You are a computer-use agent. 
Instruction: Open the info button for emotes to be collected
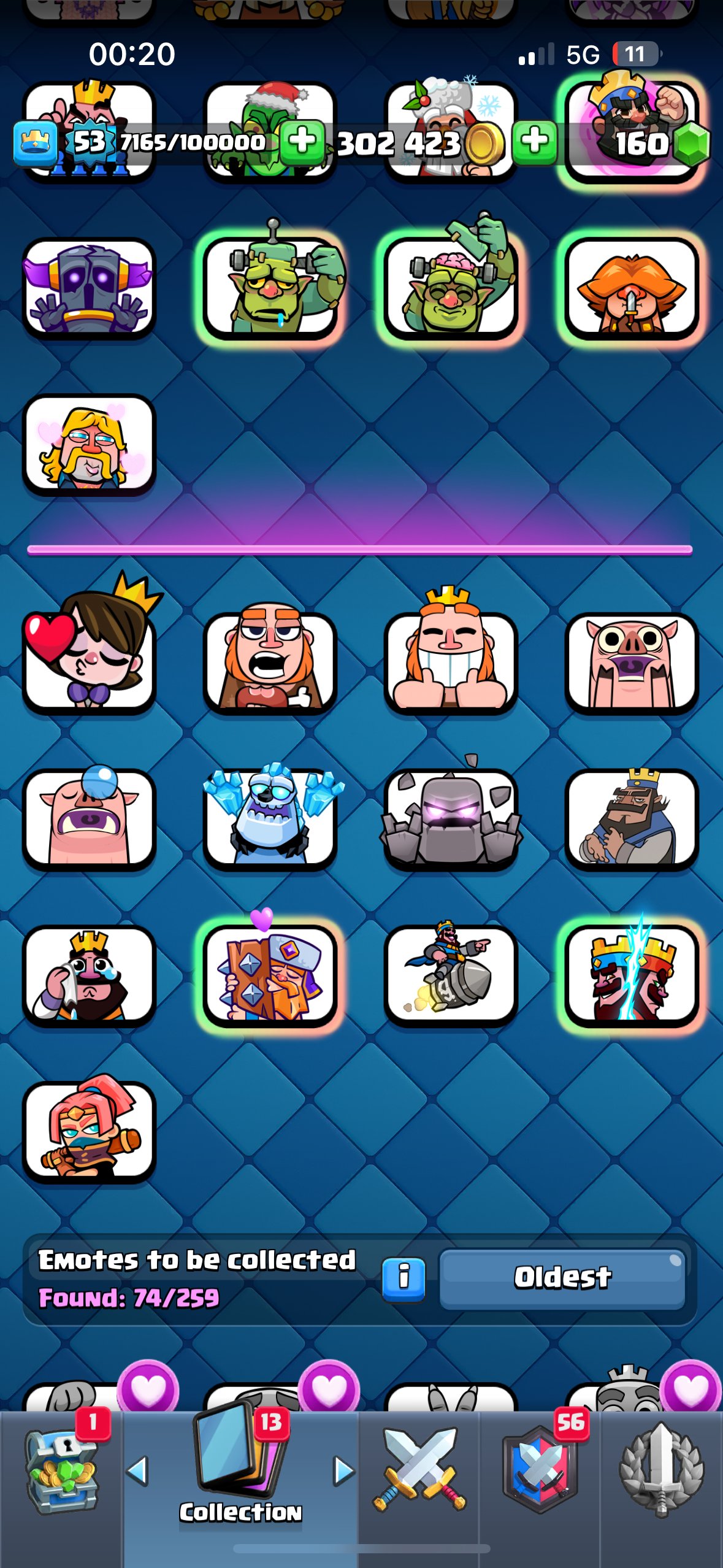click(404, 1278)
